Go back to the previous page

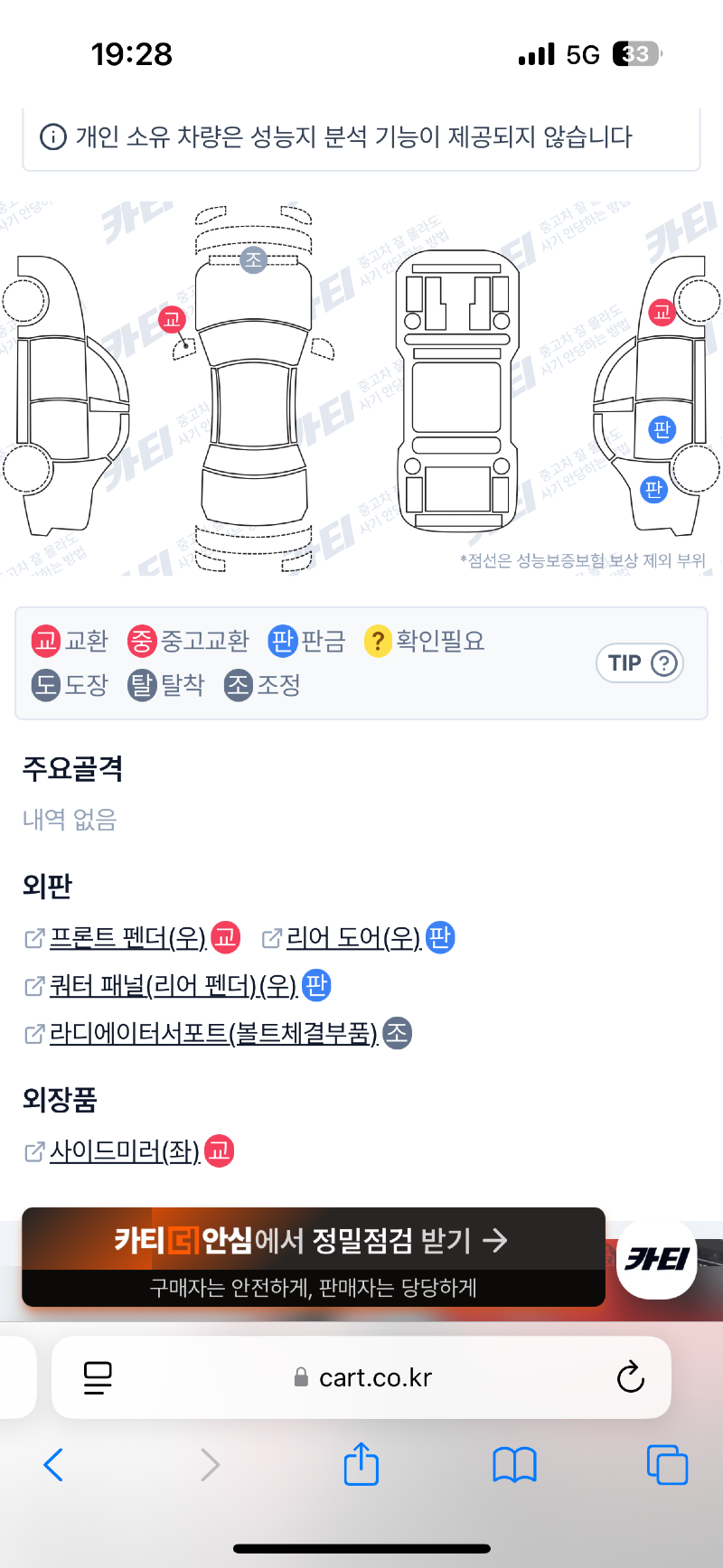click(x=53, y=1464)
